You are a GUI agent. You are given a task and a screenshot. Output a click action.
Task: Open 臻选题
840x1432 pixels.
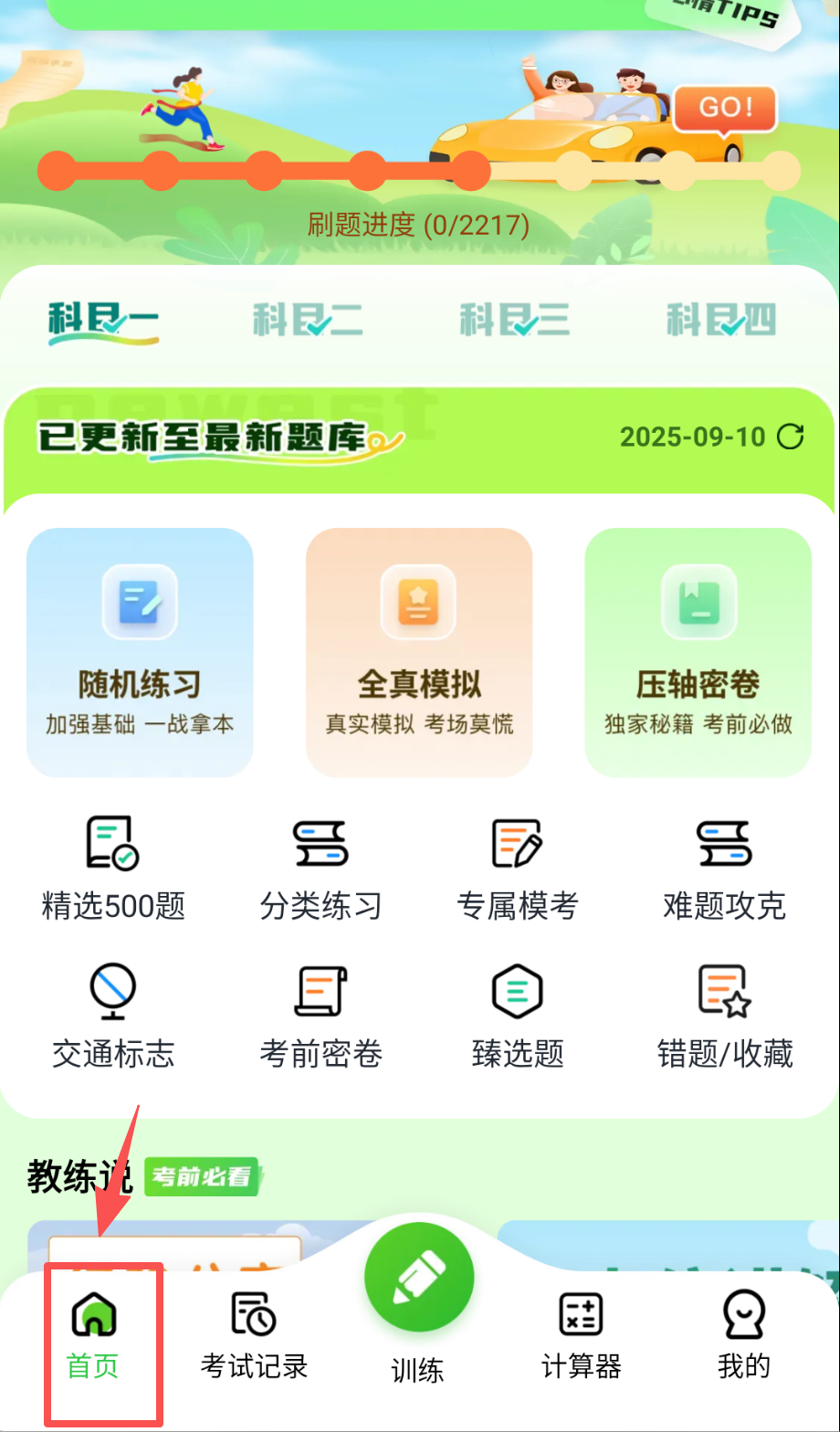point(518,1016)
